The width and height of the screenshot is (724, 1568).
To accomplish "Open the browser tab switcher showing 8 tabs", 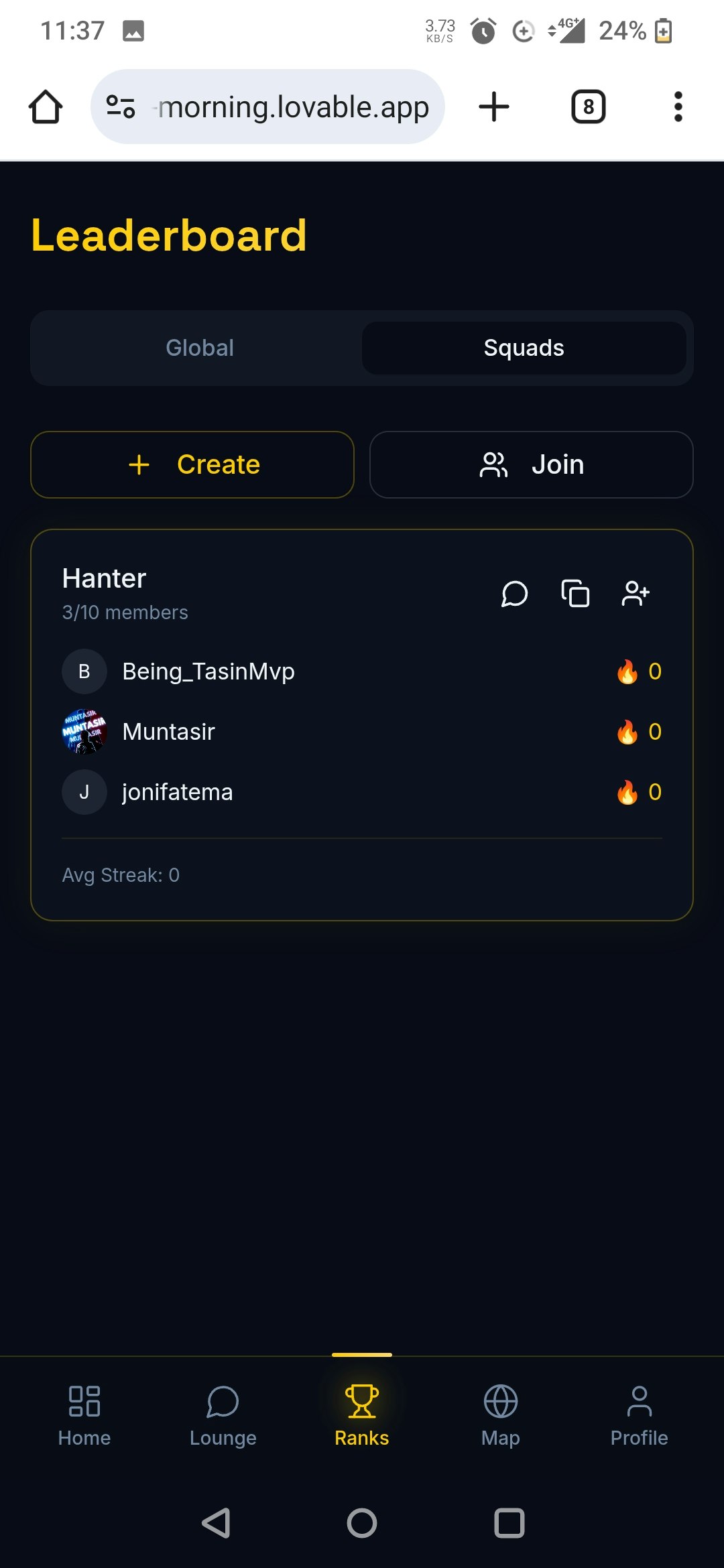I will [x=588, y=106].
